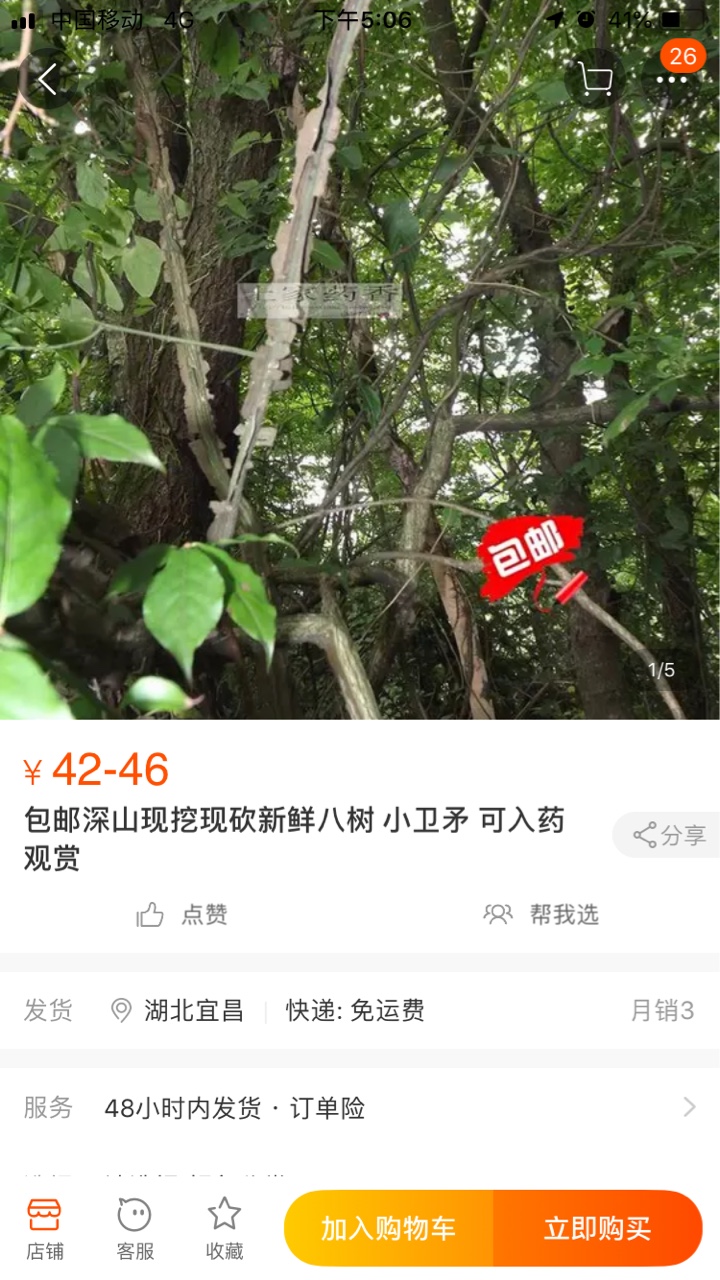720x1280 pixels.
Task: Add item via 加入购物车
Action: pos(388,1228)
